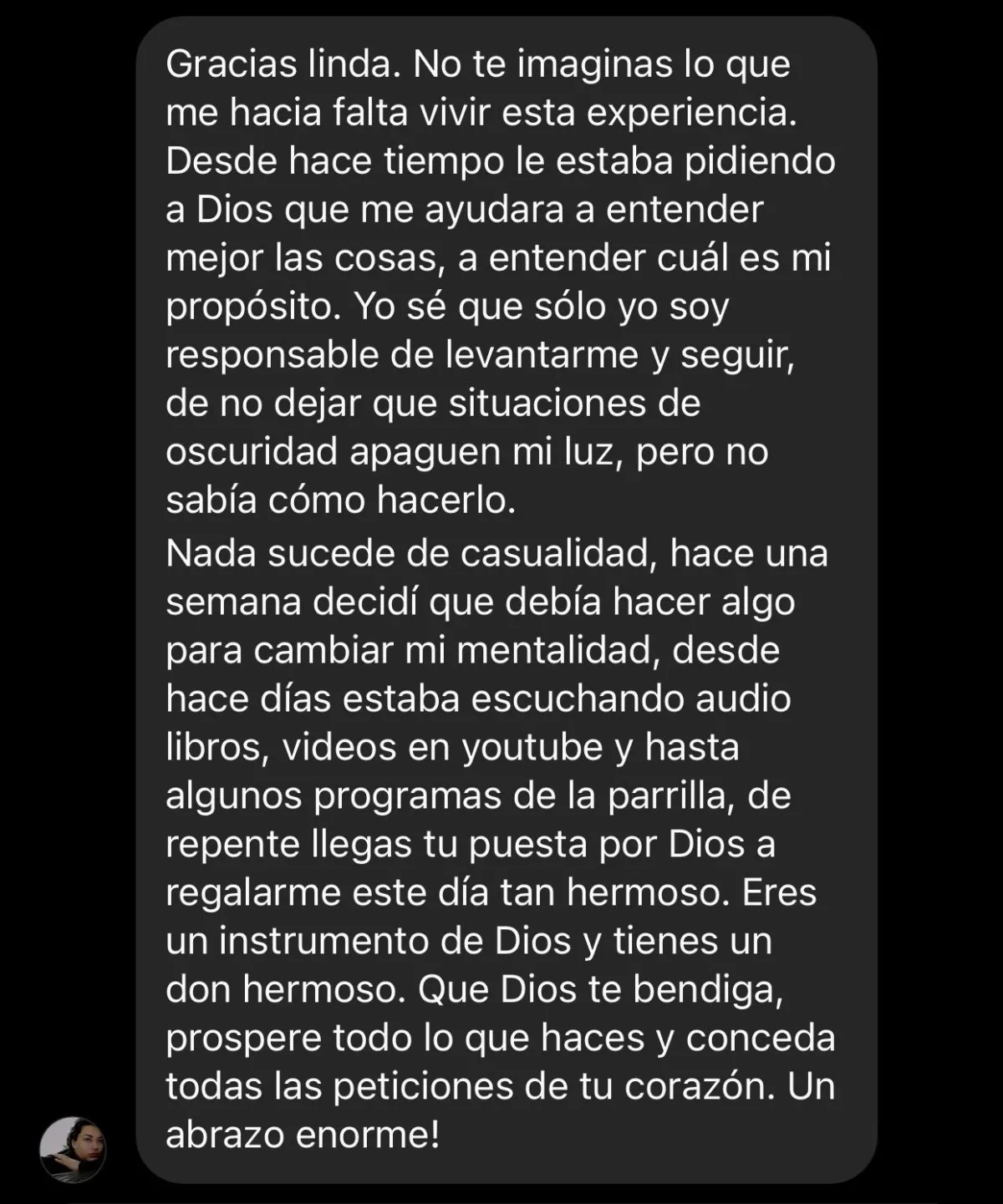Open the sender's profile picture
The height and width of the screenshot is (1204, 1003).
(x=73, y=1149)
